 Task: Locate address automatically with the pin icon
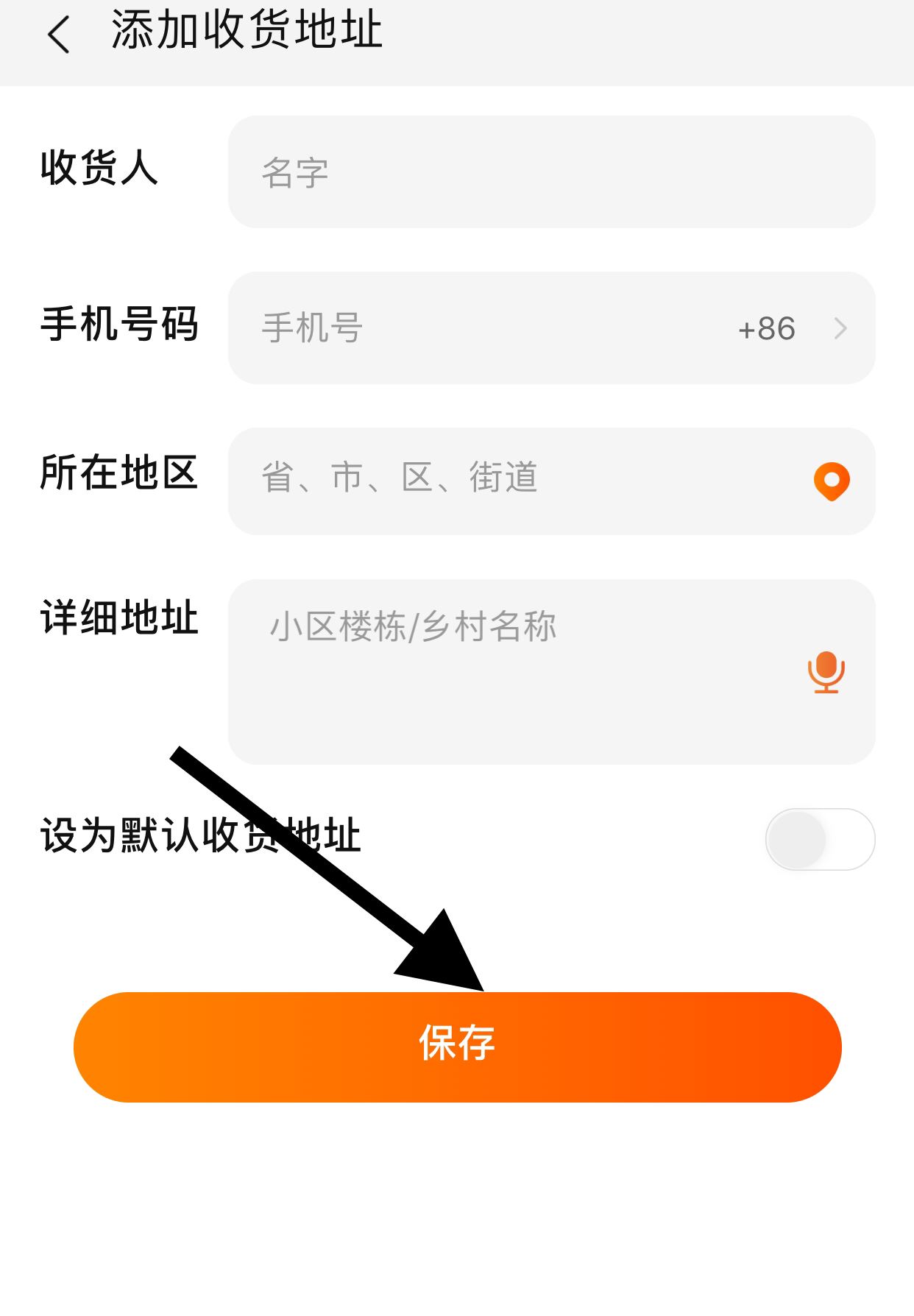point(832,481)
